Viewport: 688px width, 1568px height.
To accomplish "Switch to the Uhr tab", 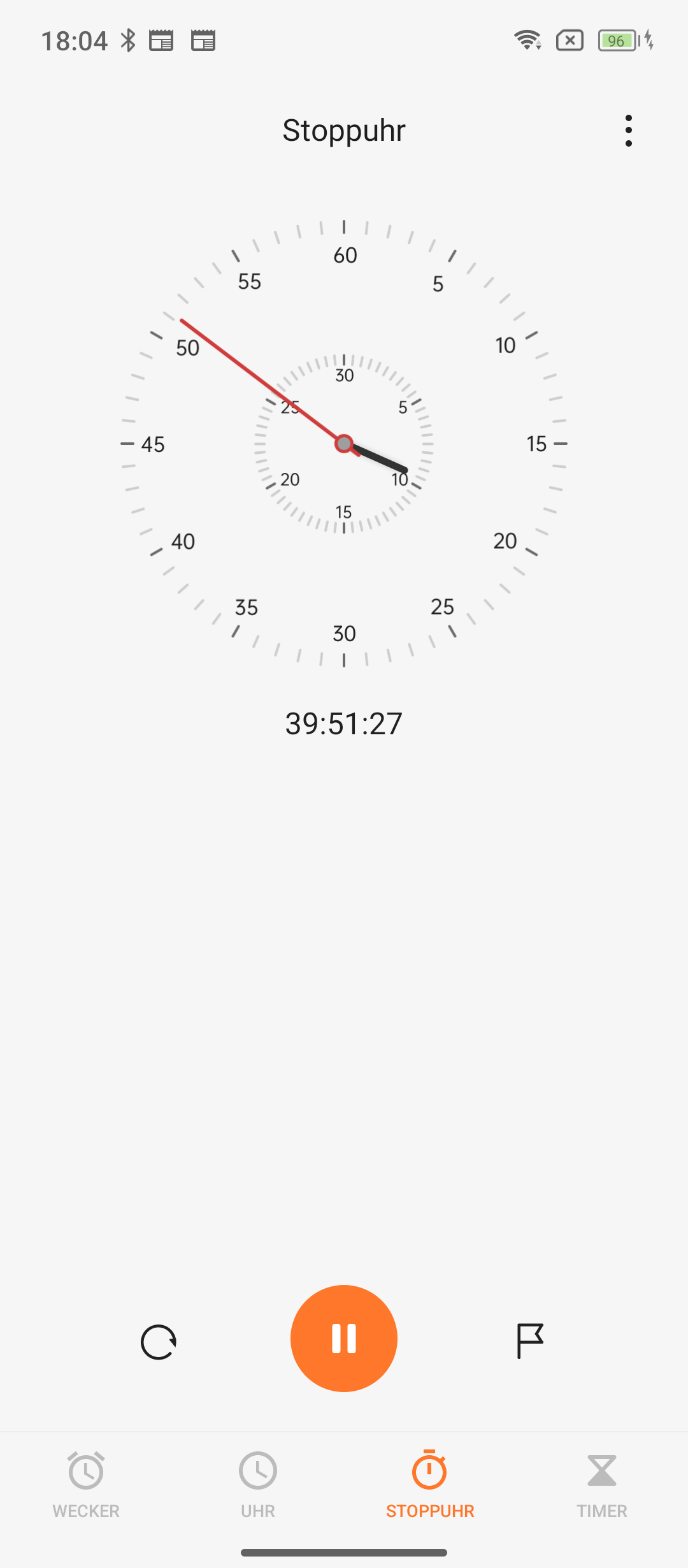I will click(x=258, y=1485).
